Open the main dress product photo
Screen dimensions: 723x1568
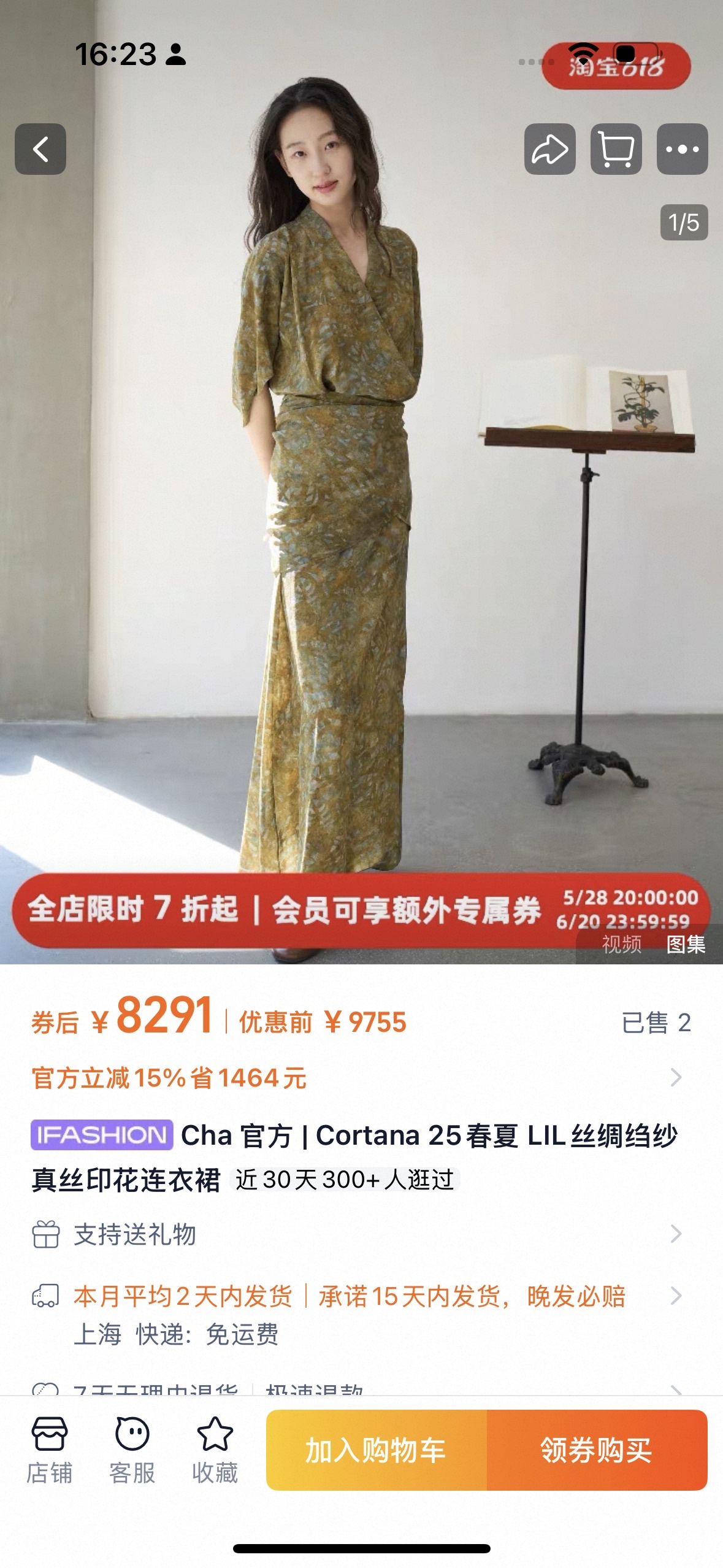click(343, 491)
